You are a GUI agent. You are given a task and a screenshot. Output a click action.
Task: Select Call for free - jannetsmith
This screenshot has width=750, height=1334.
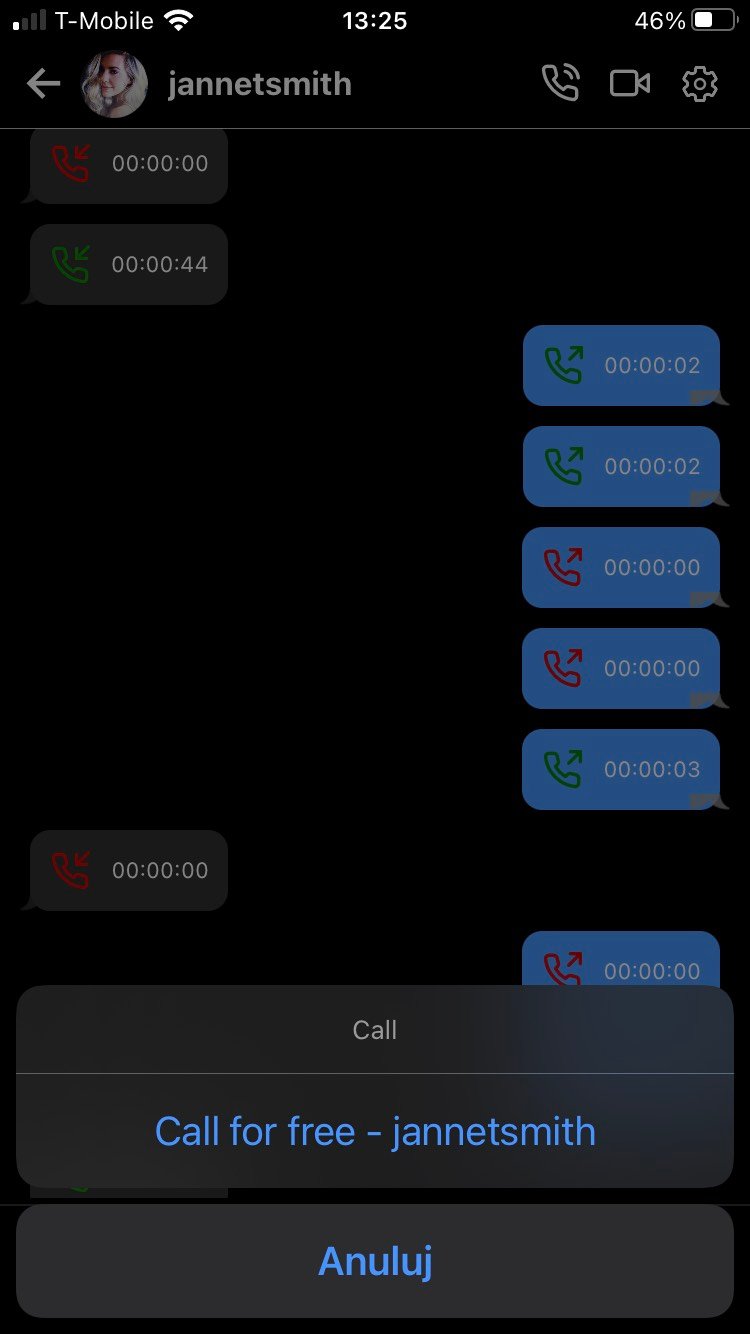point(375,1131)
